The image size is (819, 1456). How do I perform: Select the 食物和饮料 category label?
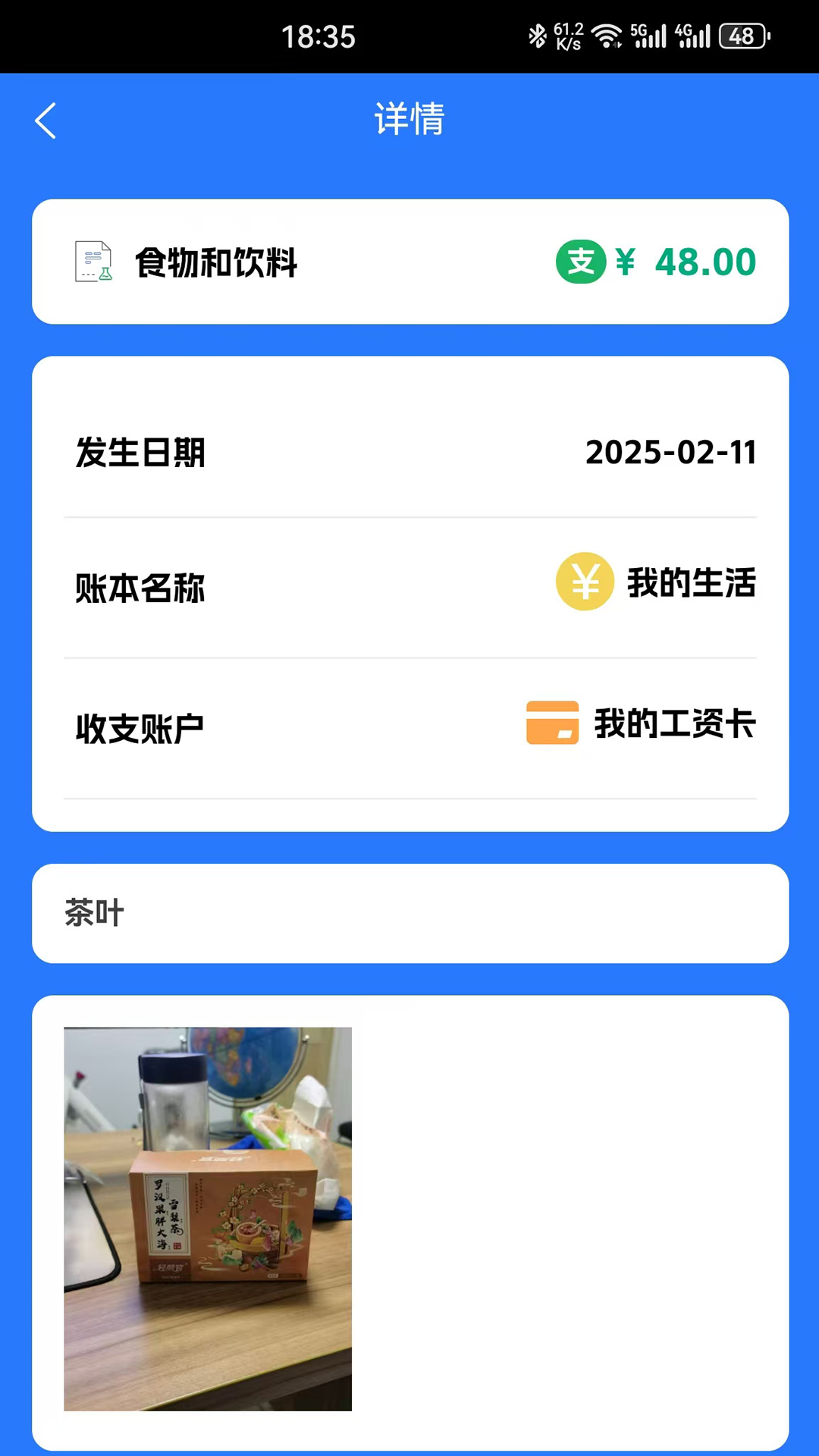coord(215,262)
